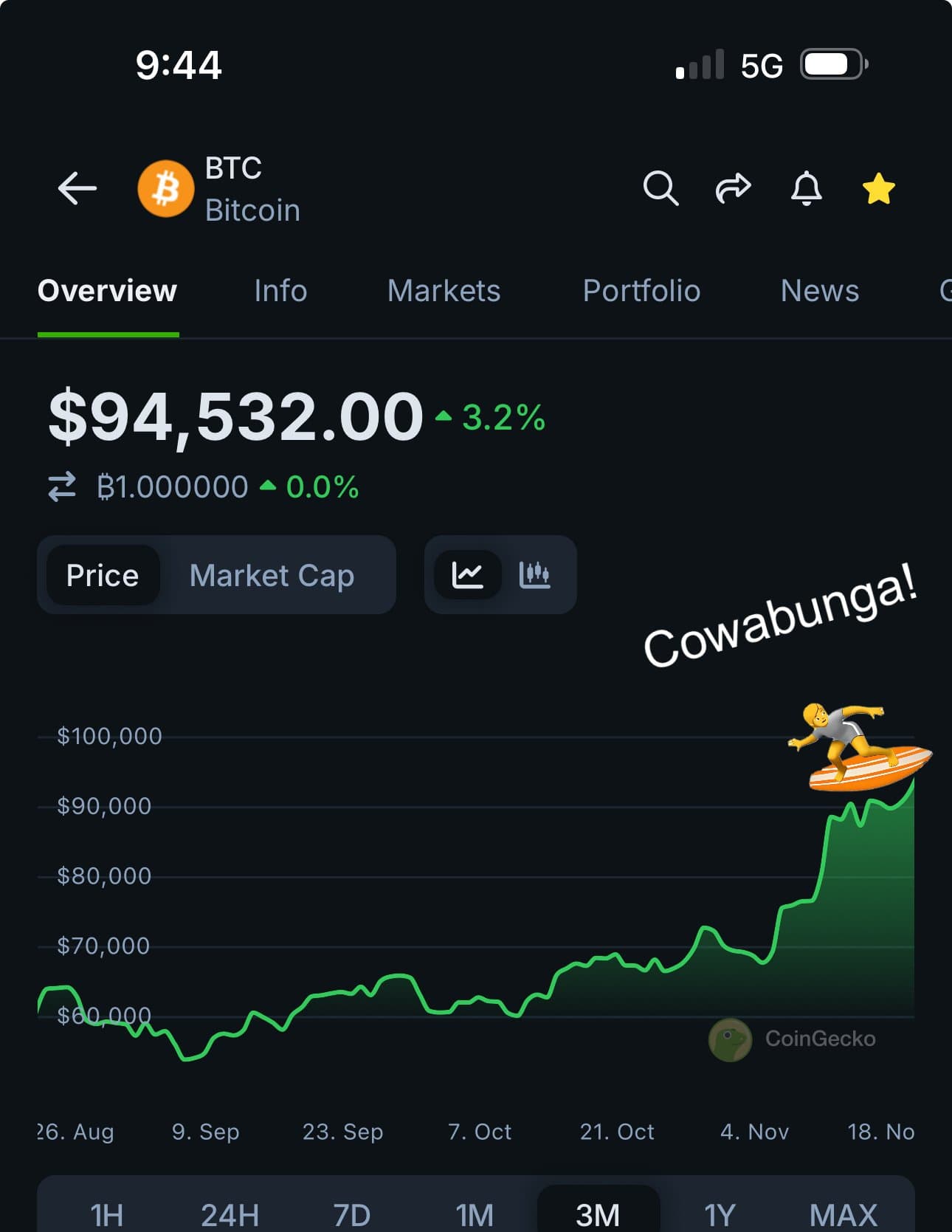This screenshot has height=1232, width=952.
Task: Tap the currency swap arrows icon
Action: [x=62, y=487]
